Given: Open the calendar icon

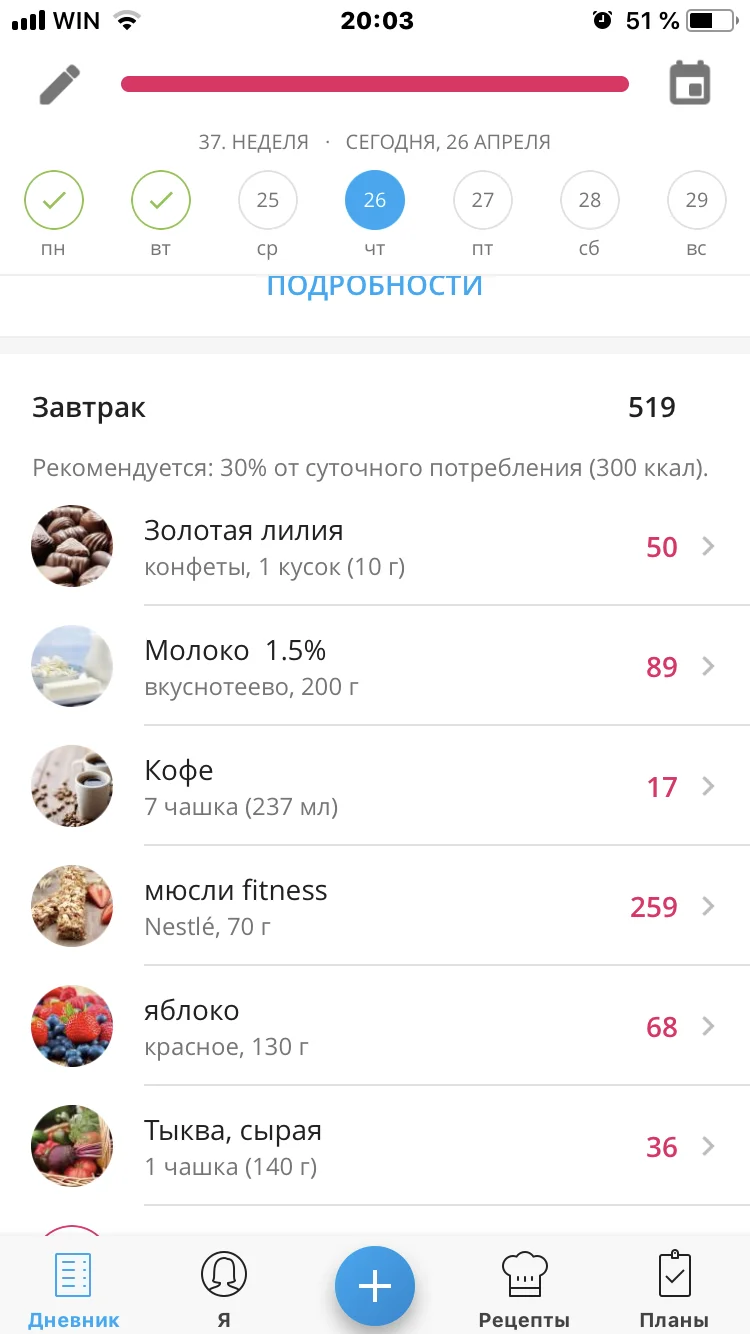Looking at the screenshot, I should (689, 84).
